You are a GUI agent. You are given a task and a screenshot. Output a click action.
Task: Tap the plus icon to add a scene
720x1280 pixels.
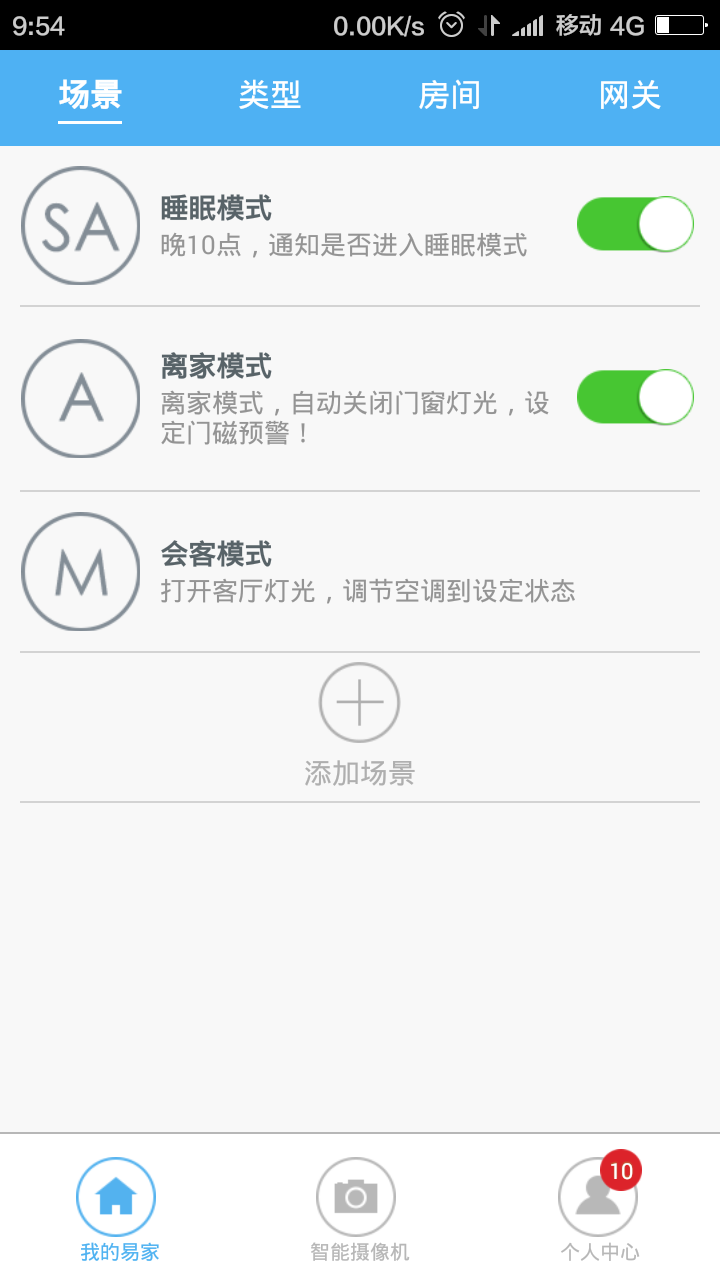(x=359, y=702)
